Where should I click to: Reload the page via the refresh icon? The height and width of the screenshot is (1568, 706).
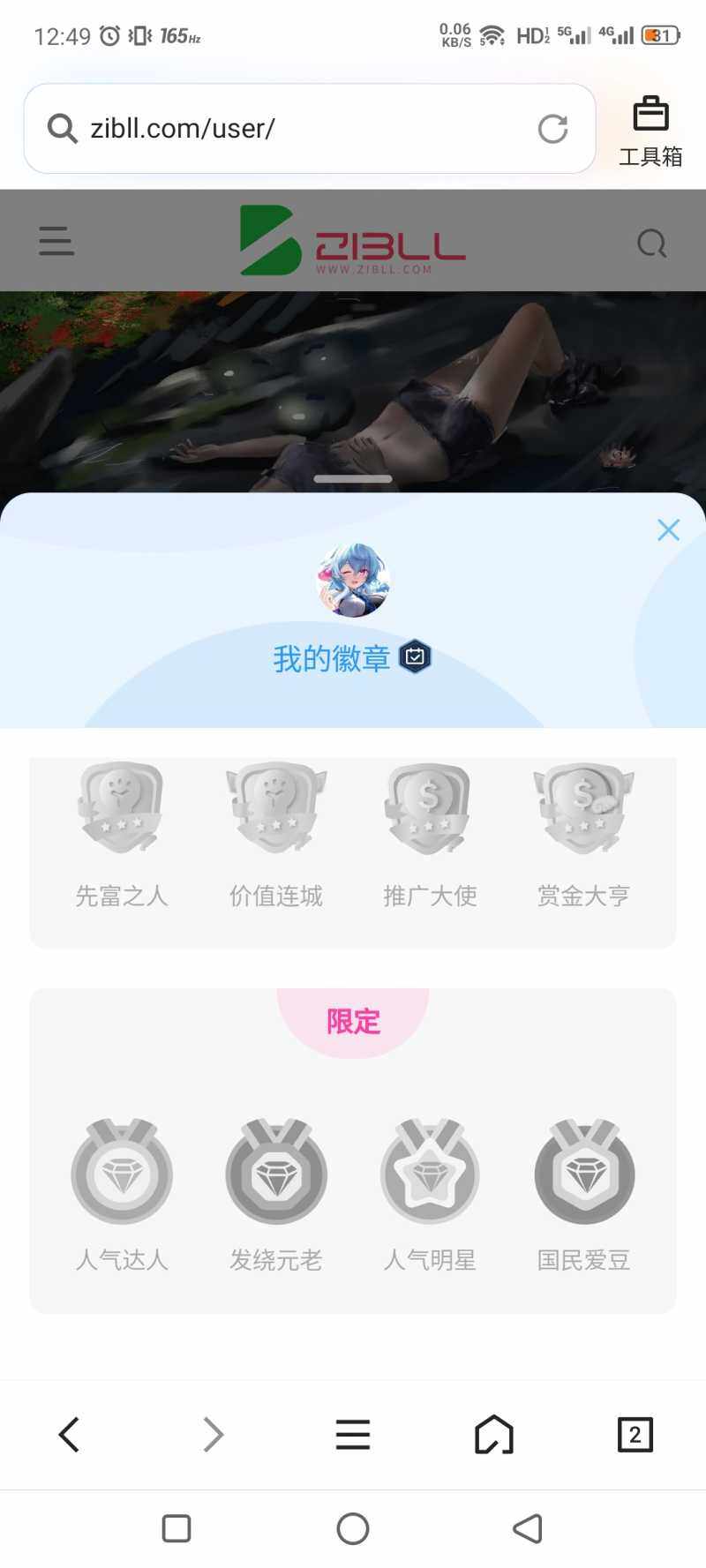tap(553, 128)
